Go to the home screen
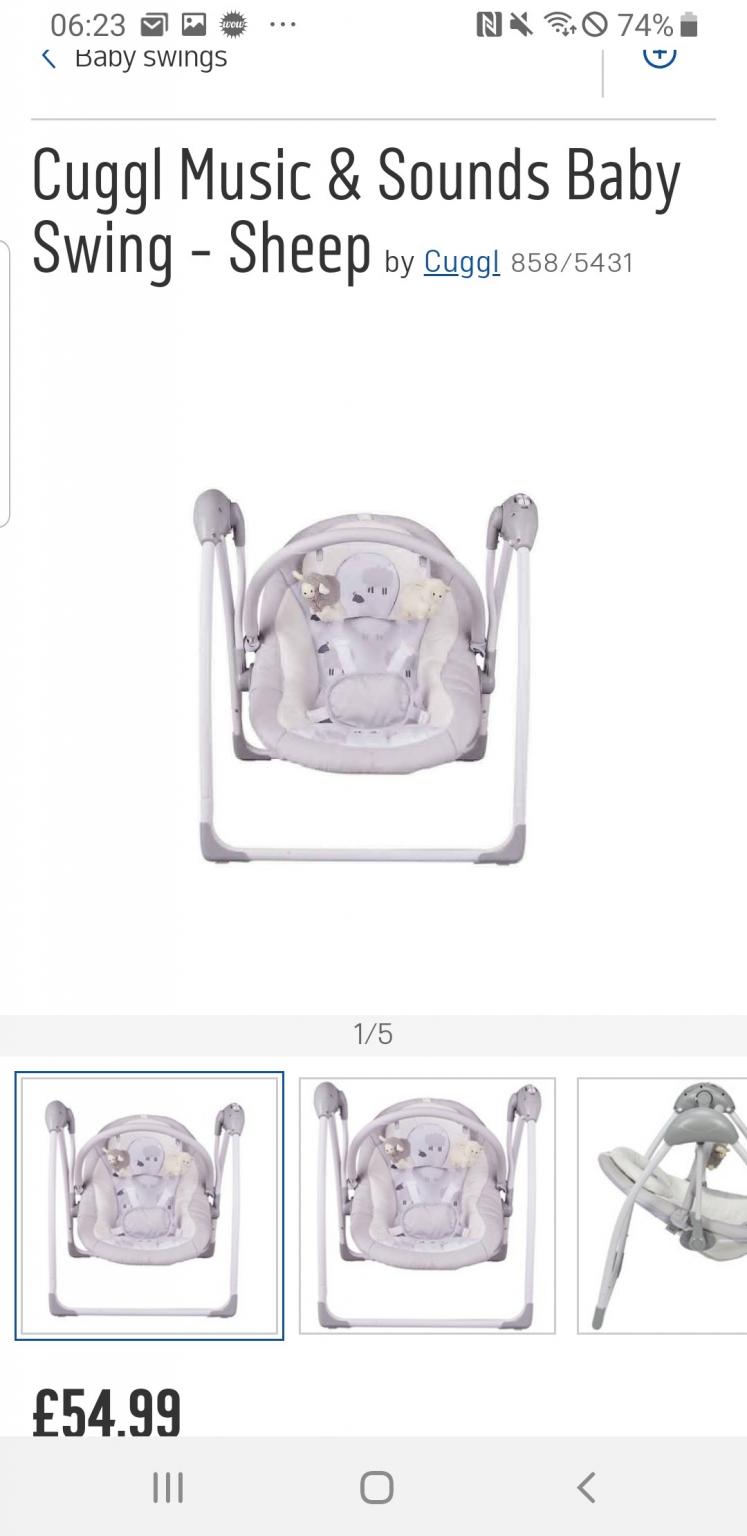 pos(376,1487)
